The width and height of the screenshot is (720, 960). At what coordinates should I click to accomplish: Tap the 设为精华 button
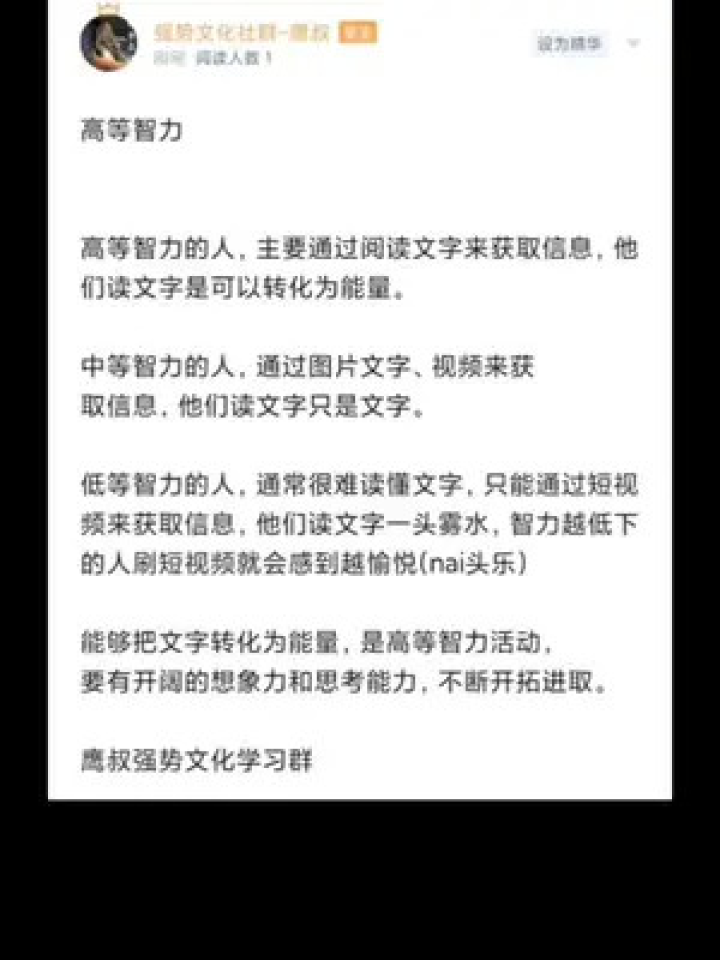(570, 43)
